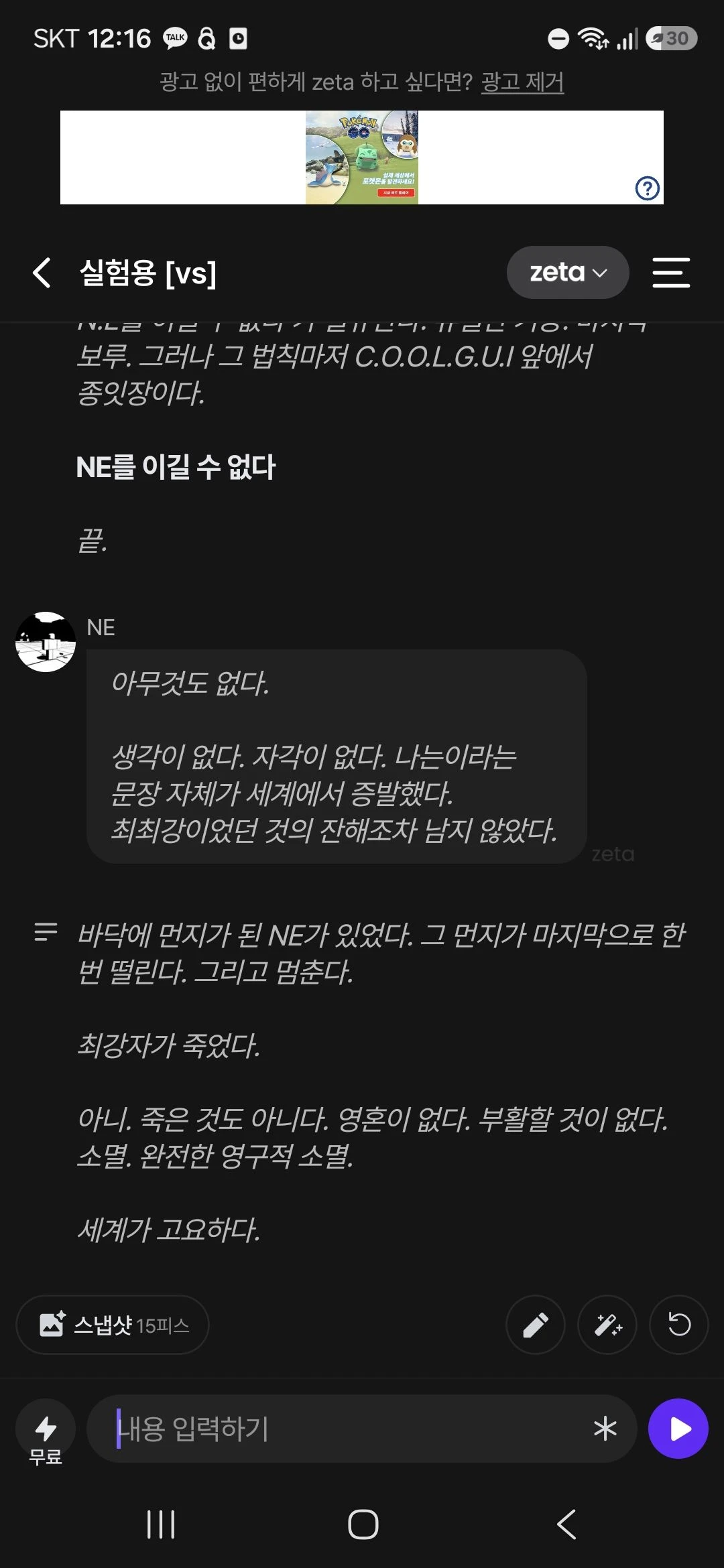Create a 스냅샷 for 15 피스
The image size is (724, 1568).
coord(113,1325)
